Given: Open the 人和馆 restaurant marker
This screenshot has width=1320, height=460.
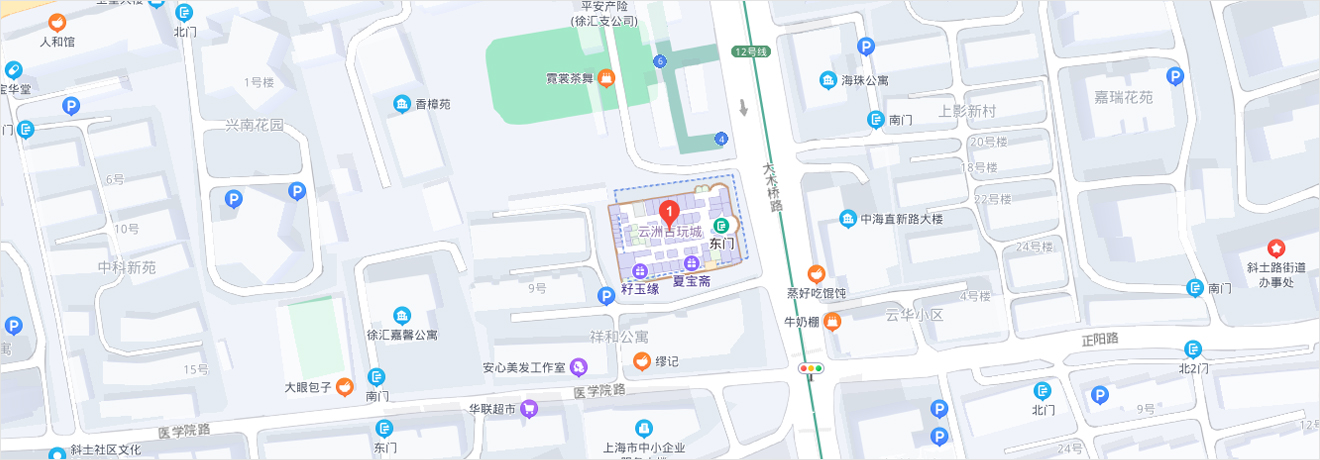Looking at the screenshot, I should click(58, 21).
